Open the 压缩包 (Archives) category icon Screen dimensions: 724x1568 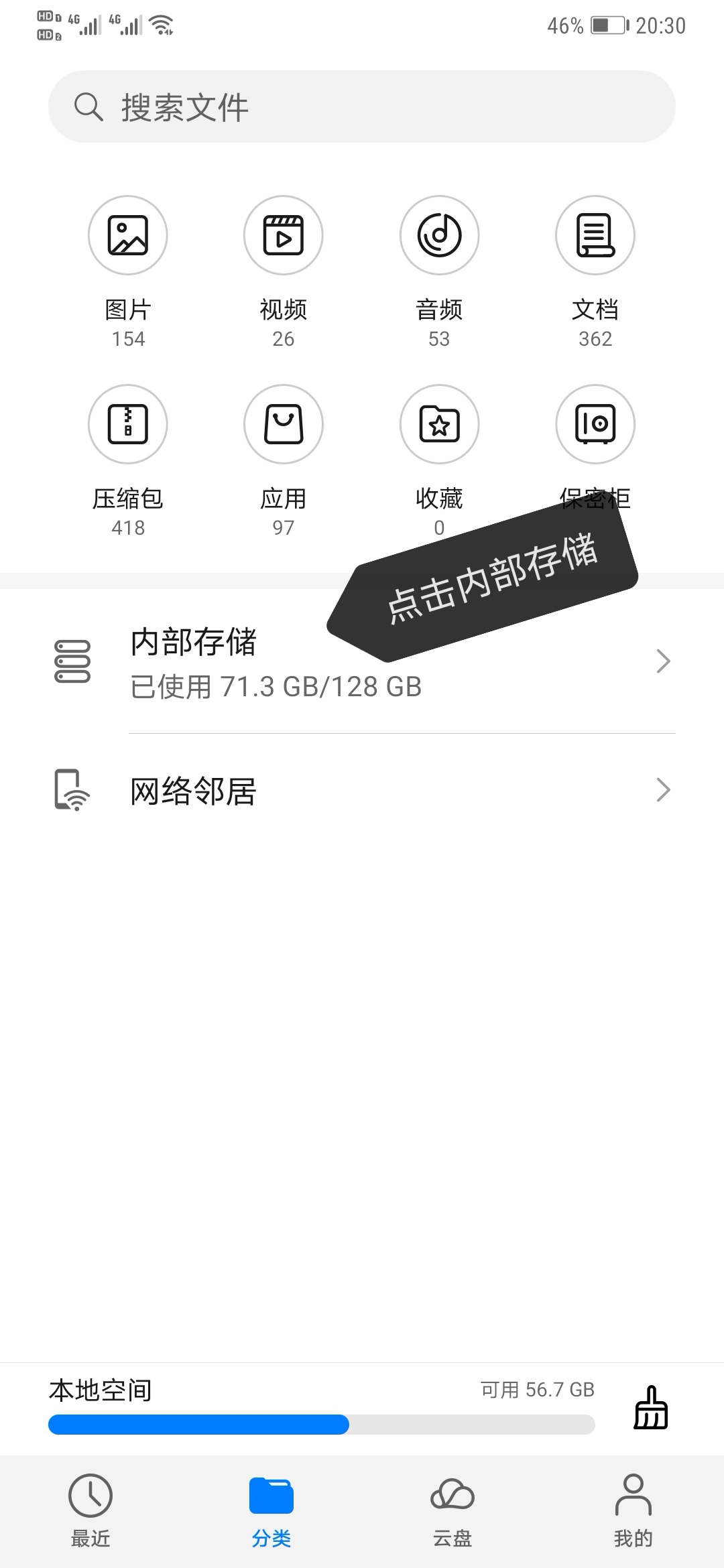coord(127,425)
